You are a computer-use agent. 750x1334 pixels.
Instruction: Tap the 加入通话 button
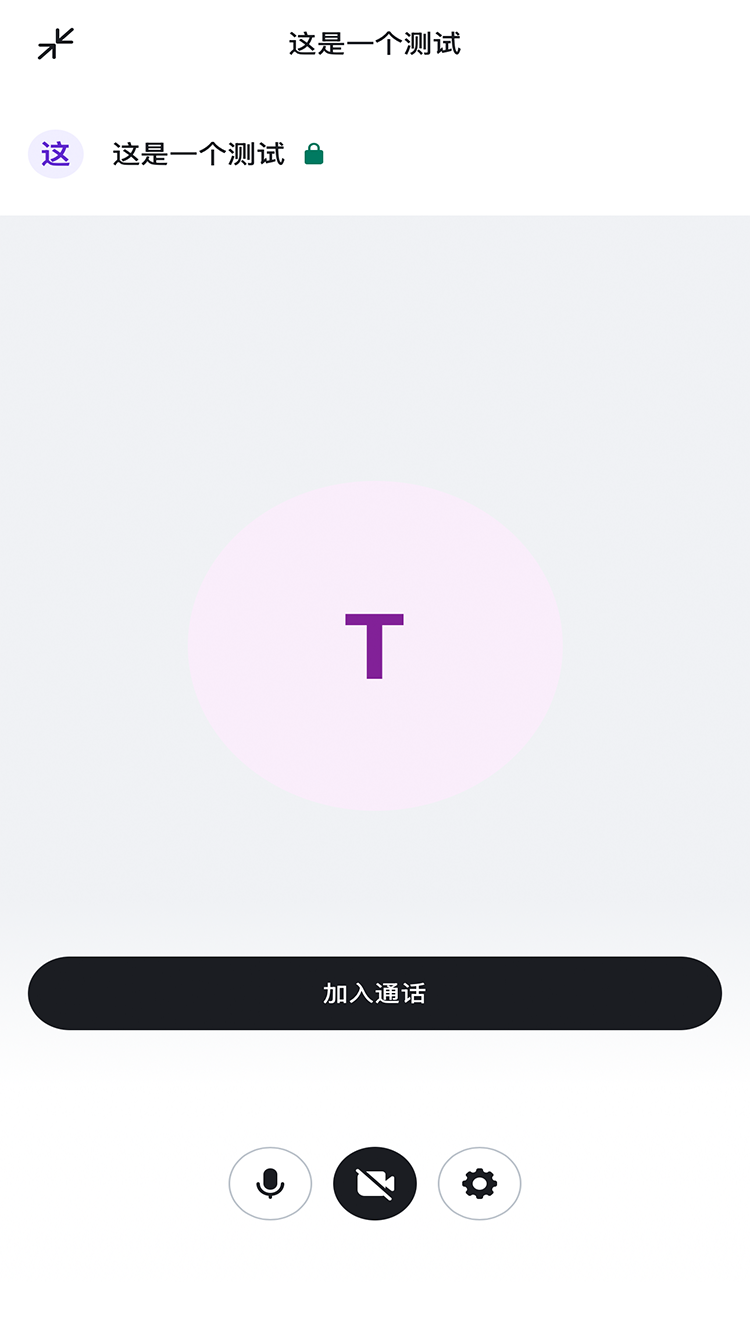click(x=375, y=993)
